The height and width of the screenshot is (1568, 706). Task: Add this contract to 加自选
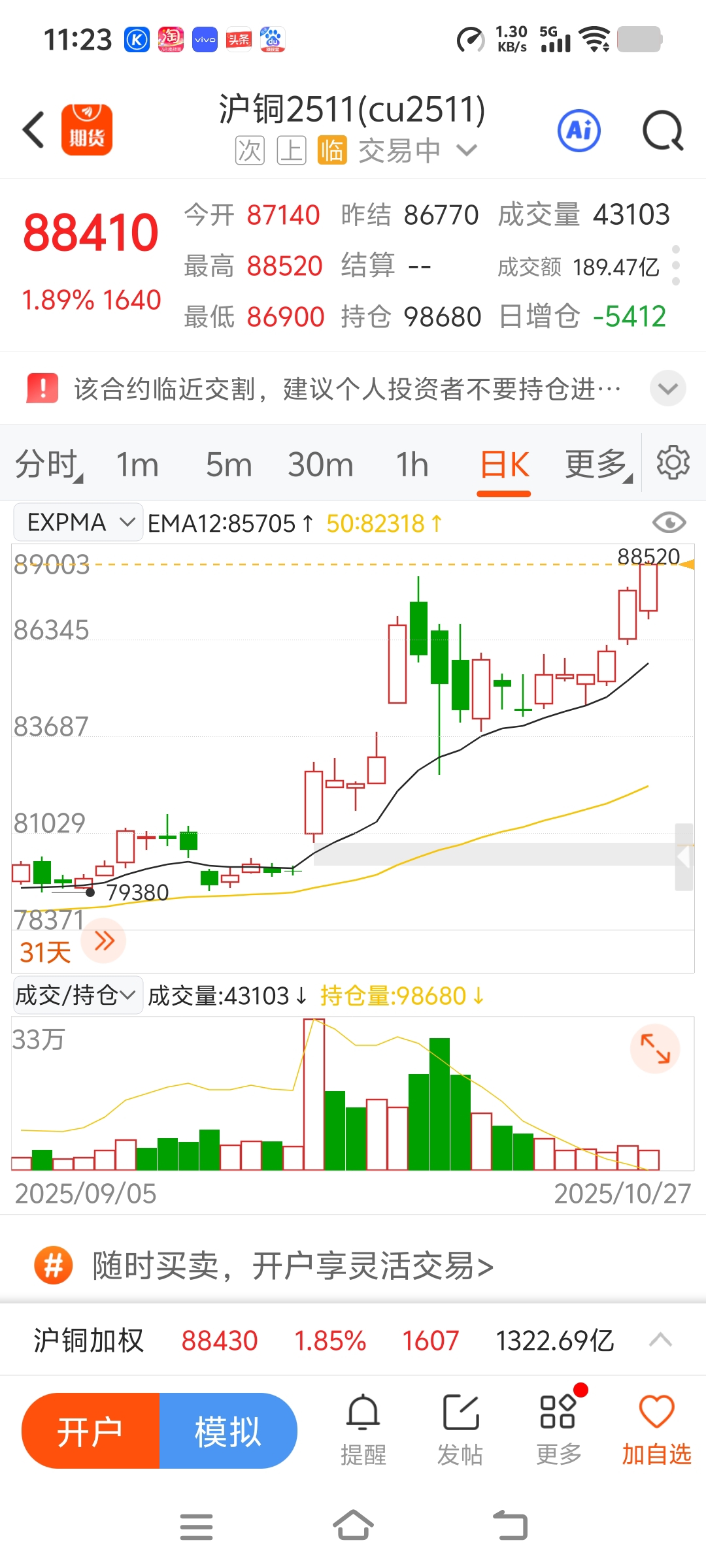[656, 1429]
